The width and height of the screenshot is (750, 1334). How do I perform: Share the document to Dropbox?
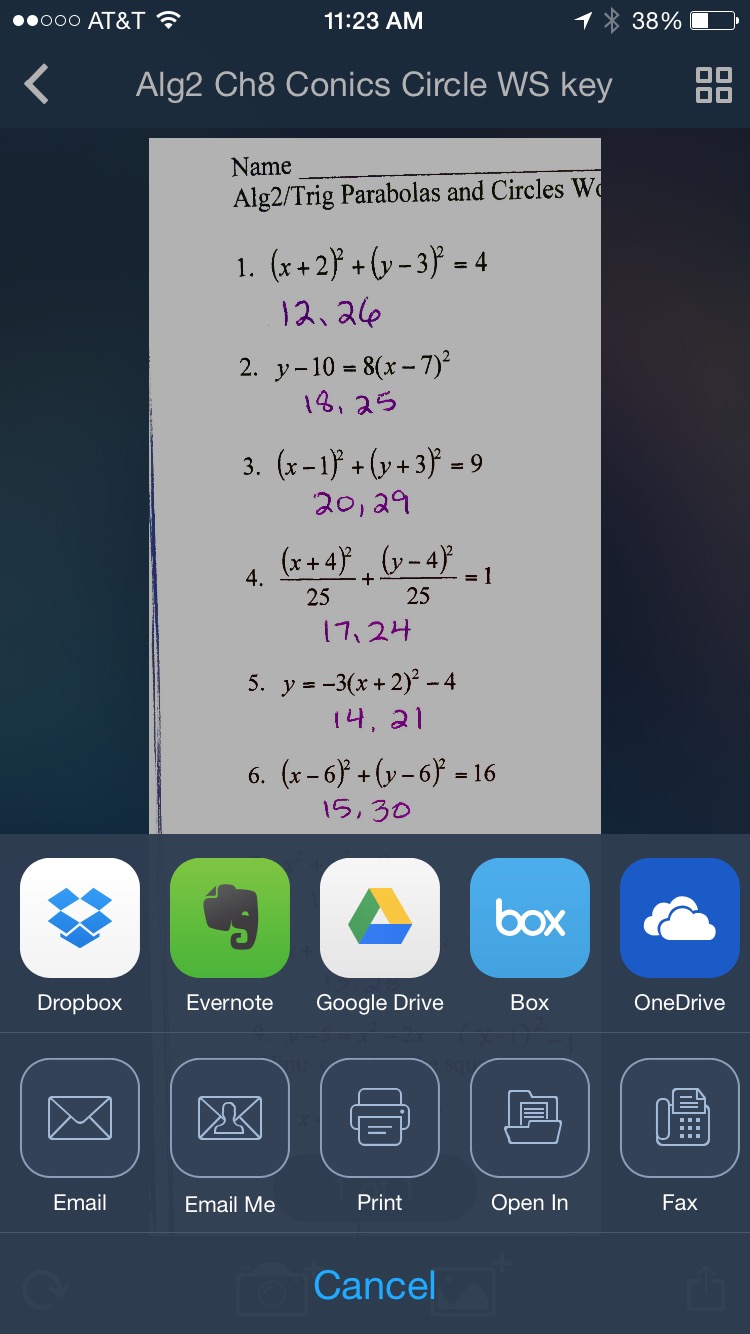(x=80, y=918)
